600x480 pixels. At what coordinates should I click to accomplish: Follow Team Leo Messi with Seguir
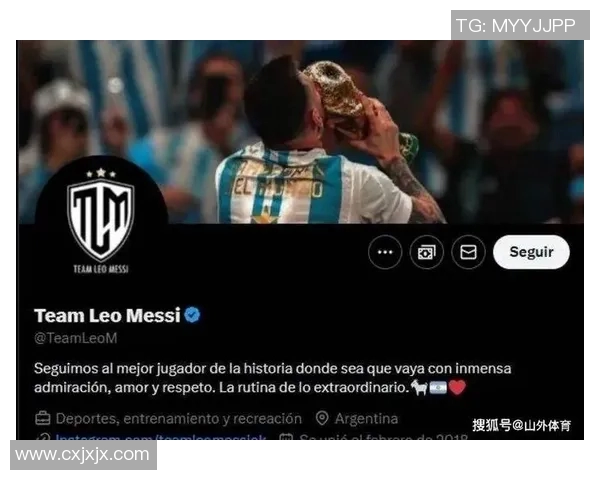click(531, 252)
